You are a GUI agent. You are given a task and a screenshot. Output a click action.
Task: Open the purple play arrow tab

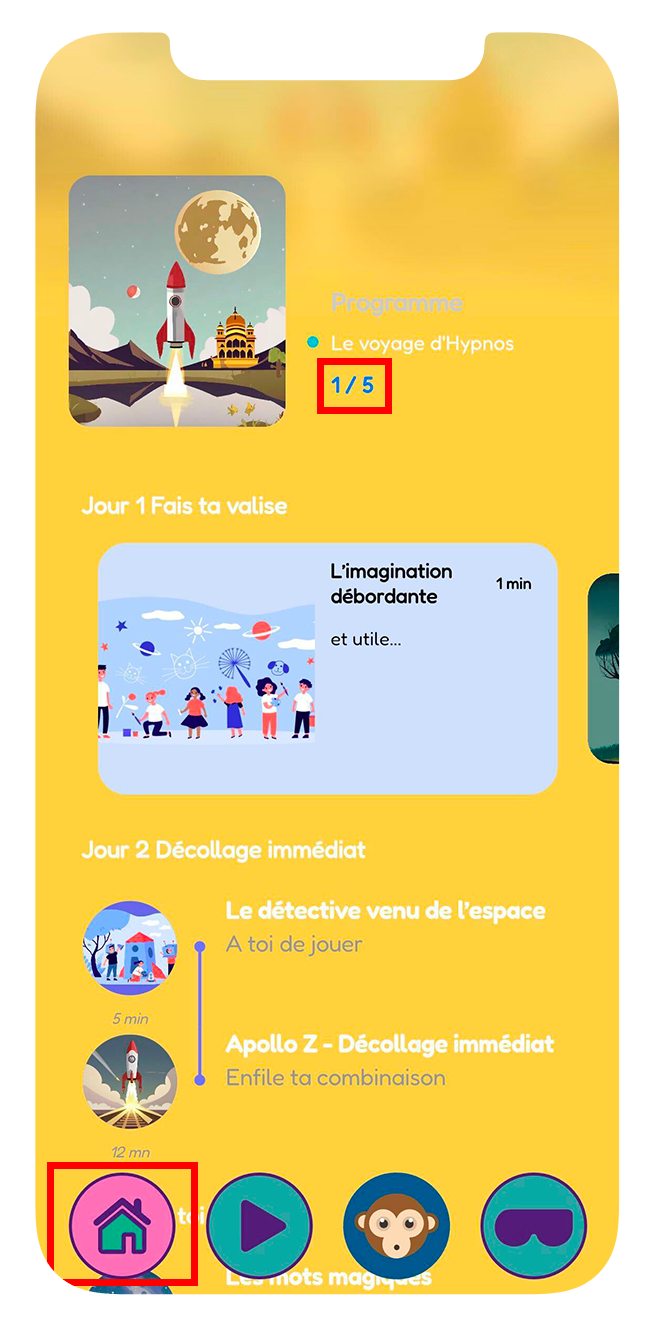[260, 1225]
